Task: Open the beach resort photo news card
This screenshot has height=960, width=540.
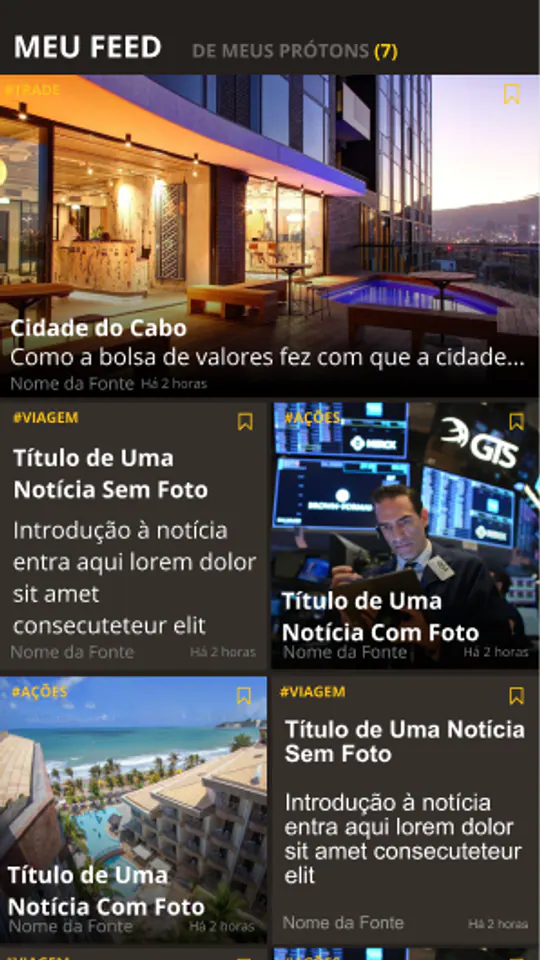Action: tap(133, 809)
